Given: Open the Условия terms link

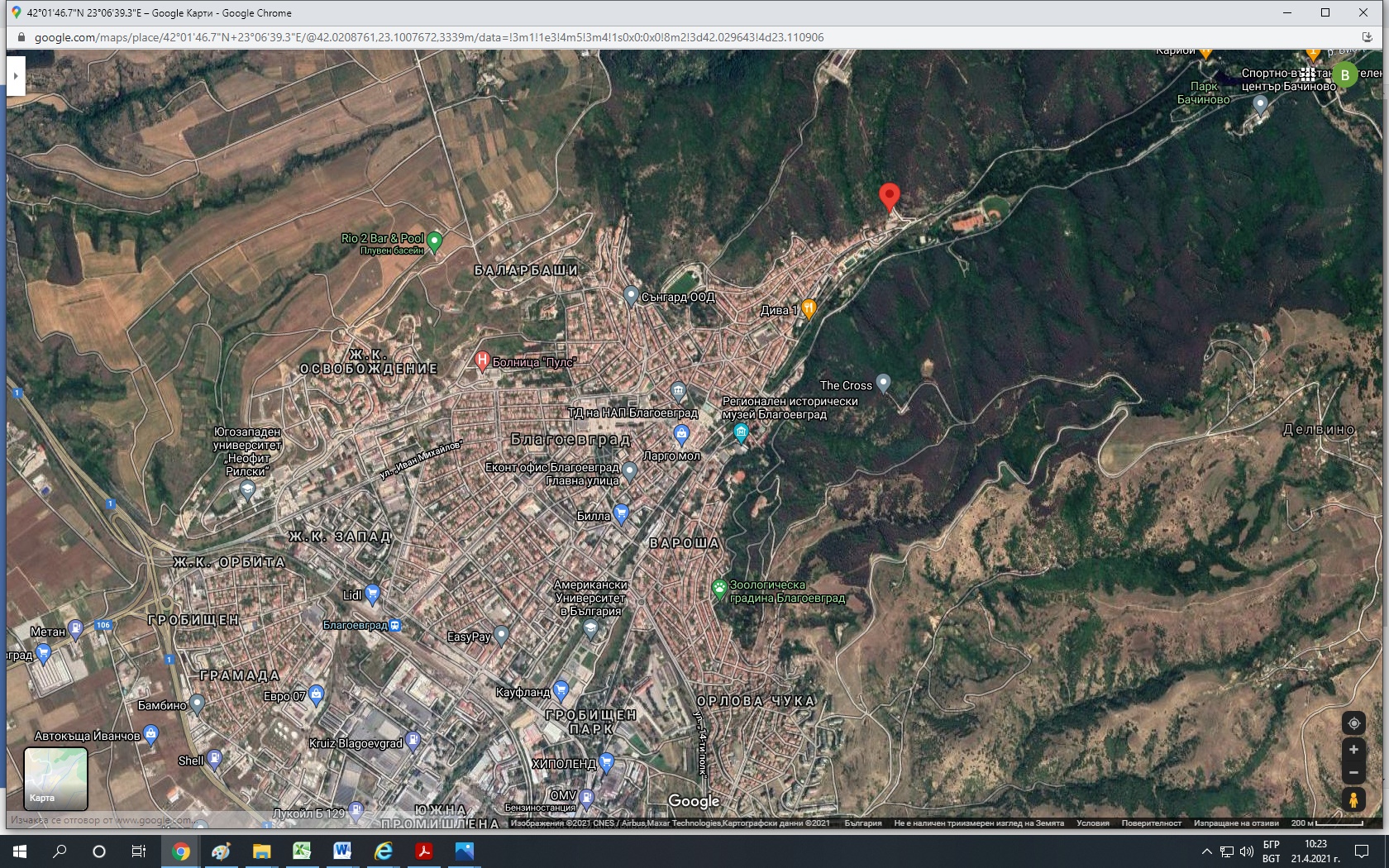Looking at the screenshot, I should coord(1092,823).
